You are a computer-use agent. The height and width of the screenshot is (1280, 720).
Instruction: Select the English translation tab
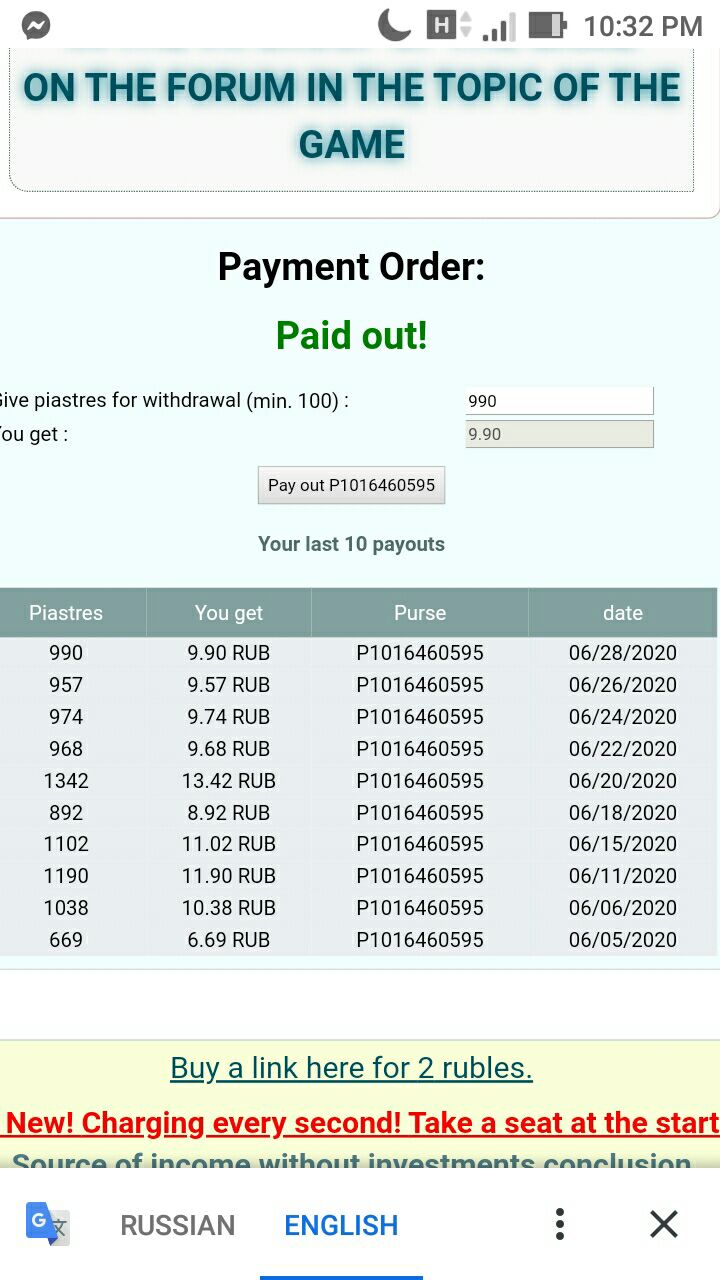pos(341,1225)
